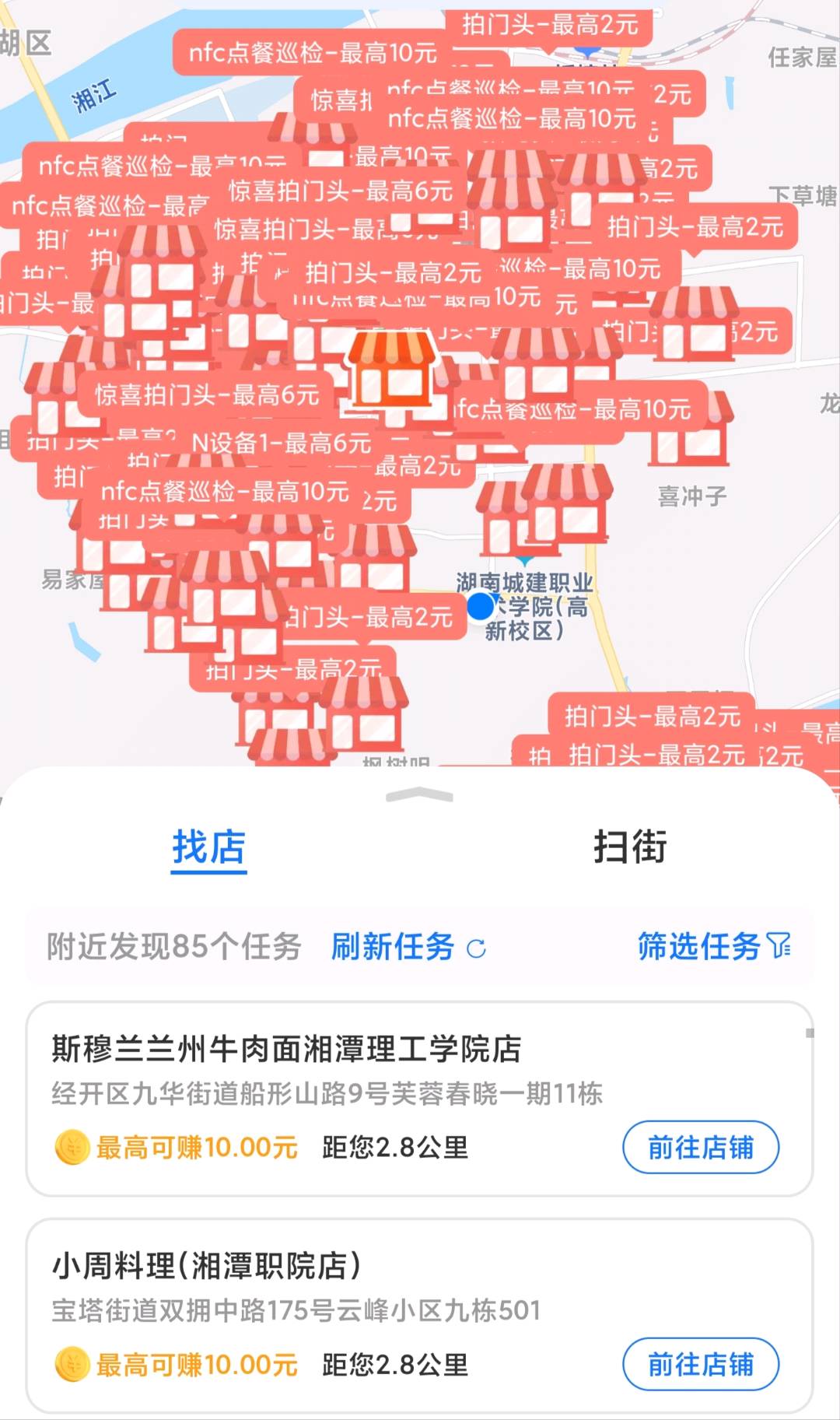Viewport: 840px width, 1420px height.
Task: Select the highlighted orange shop marker
Action: (x=393, y=371)
